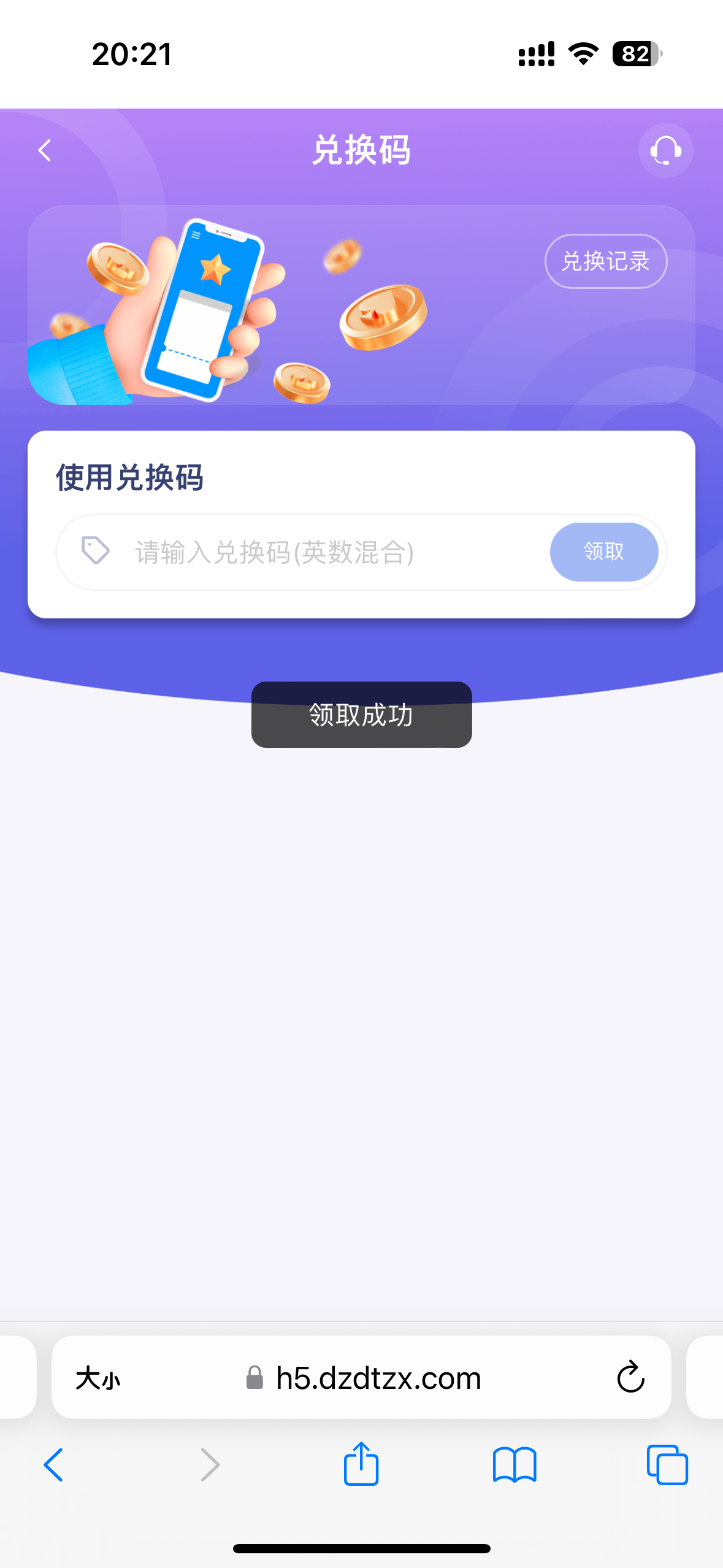The image size is (723, 1568).
Task: Show all open Safari tabs
Action: 667,1465
